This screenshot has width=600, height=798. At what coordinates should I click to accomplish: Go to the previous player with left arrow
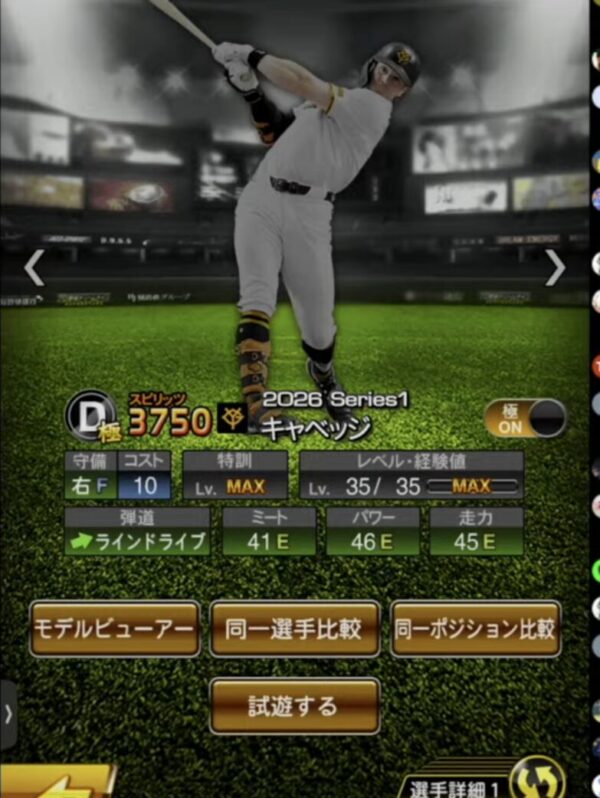34,267
